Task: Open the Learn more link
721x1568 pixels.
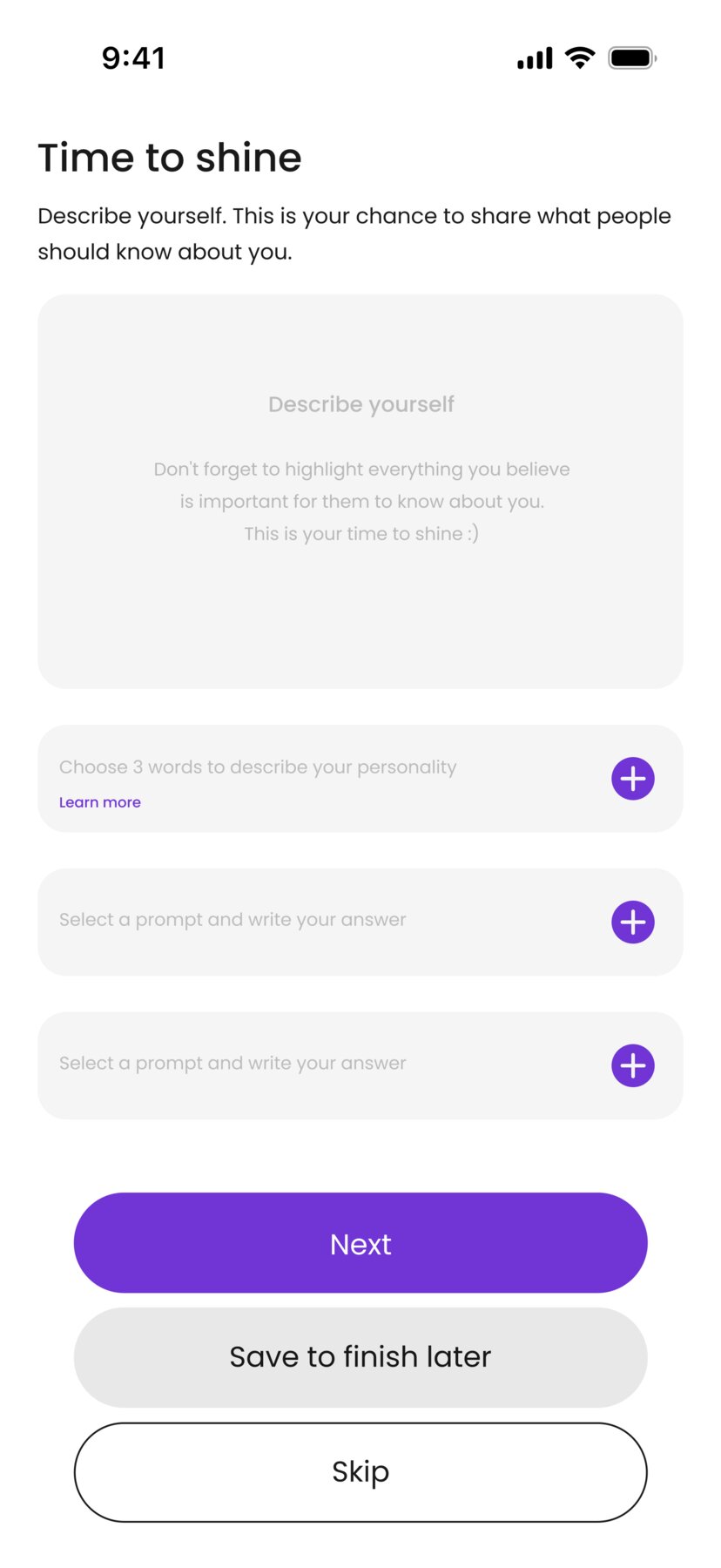Action: pos(100,802)
